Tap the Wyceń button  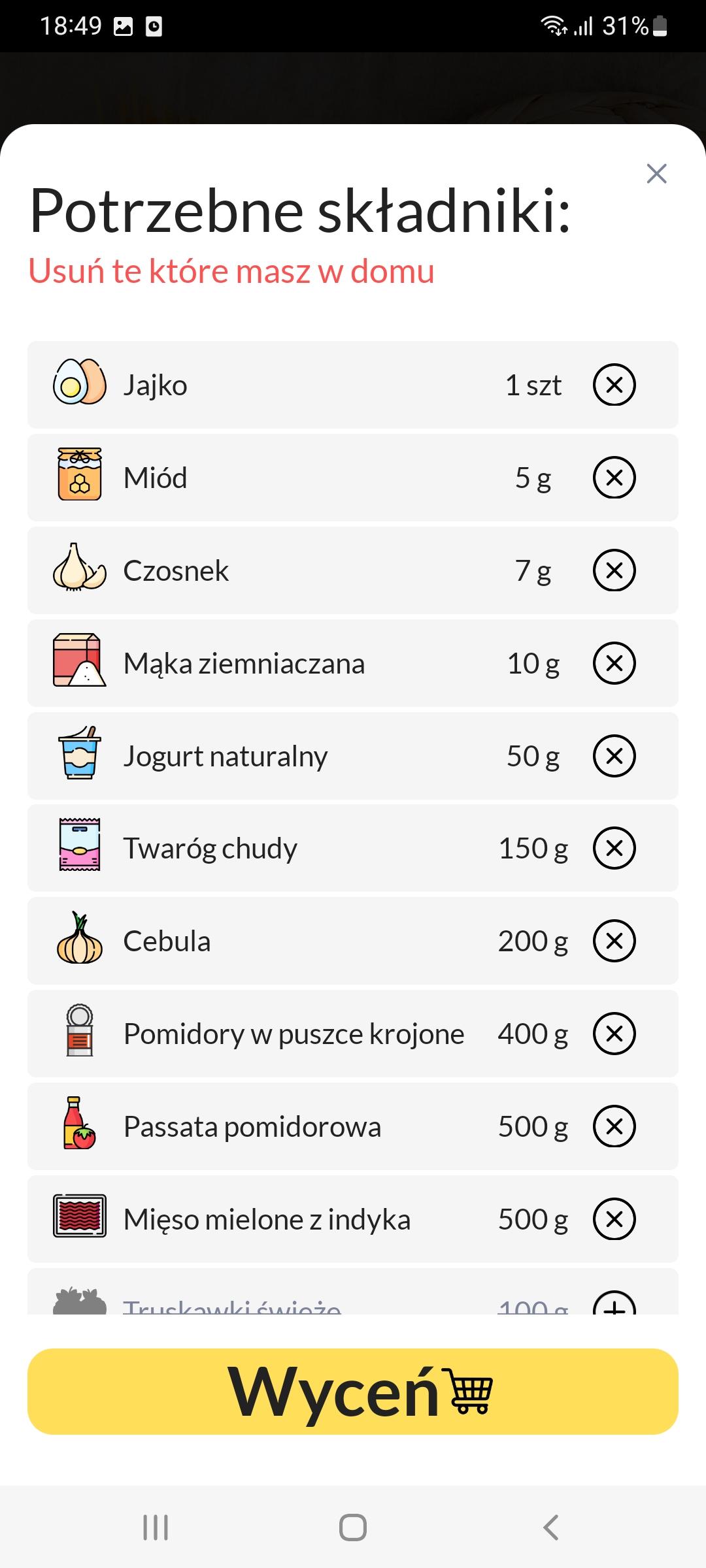[353, 1392]
